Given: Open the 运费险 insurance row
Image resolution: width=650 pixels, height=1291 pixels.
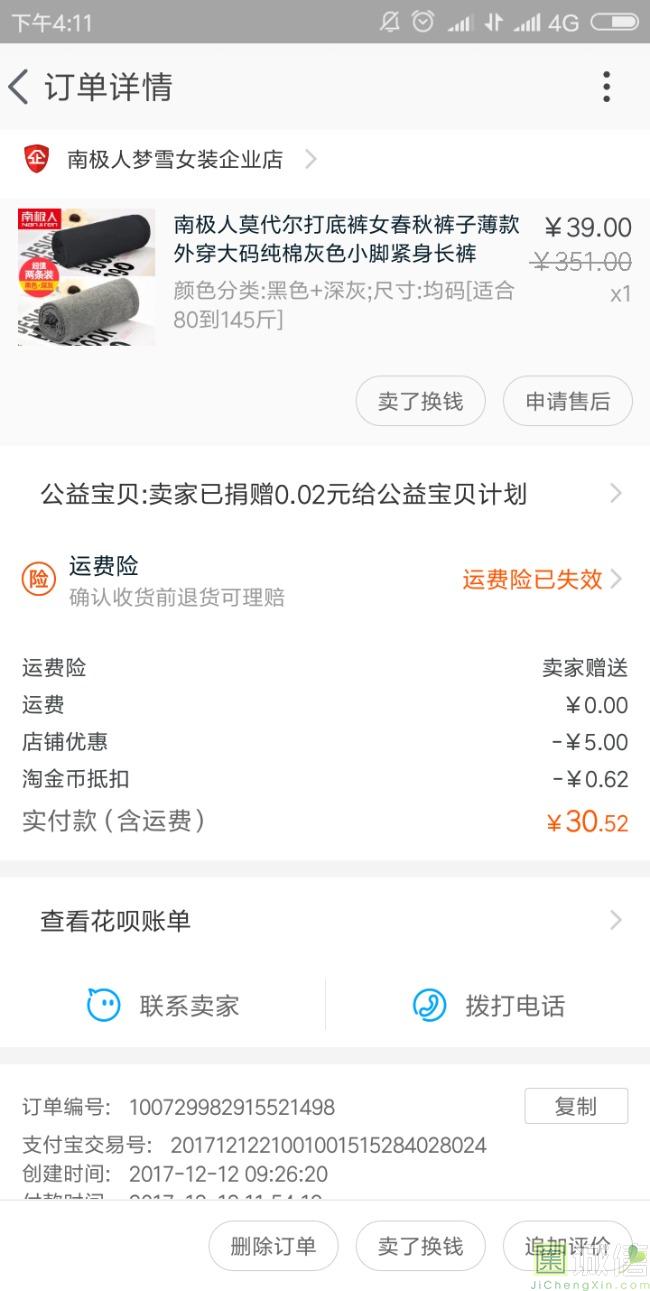Looking at the screenshot, I should coord(325,581).
